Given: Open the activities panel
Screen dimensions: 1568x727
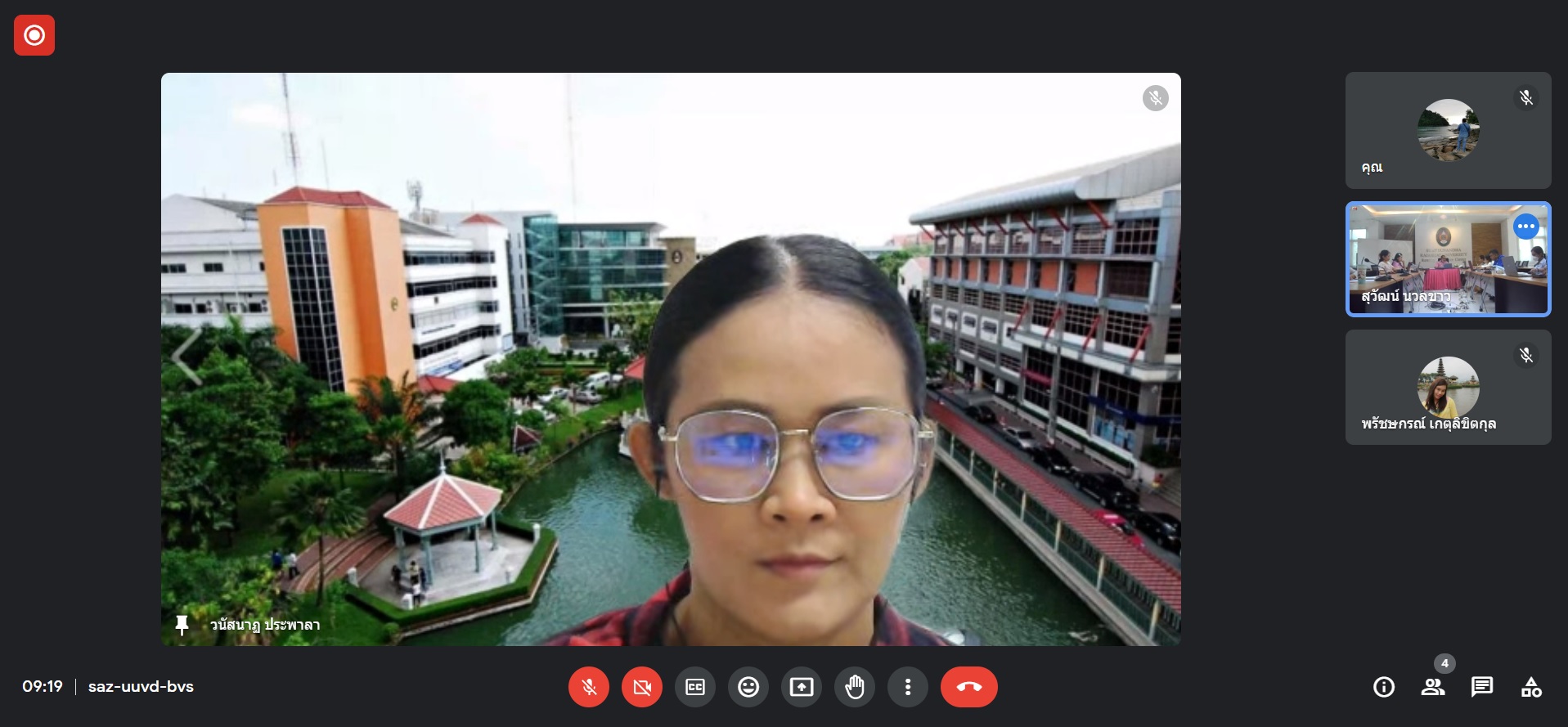Looking at the screenshot, I should (x=1531, y=687).
